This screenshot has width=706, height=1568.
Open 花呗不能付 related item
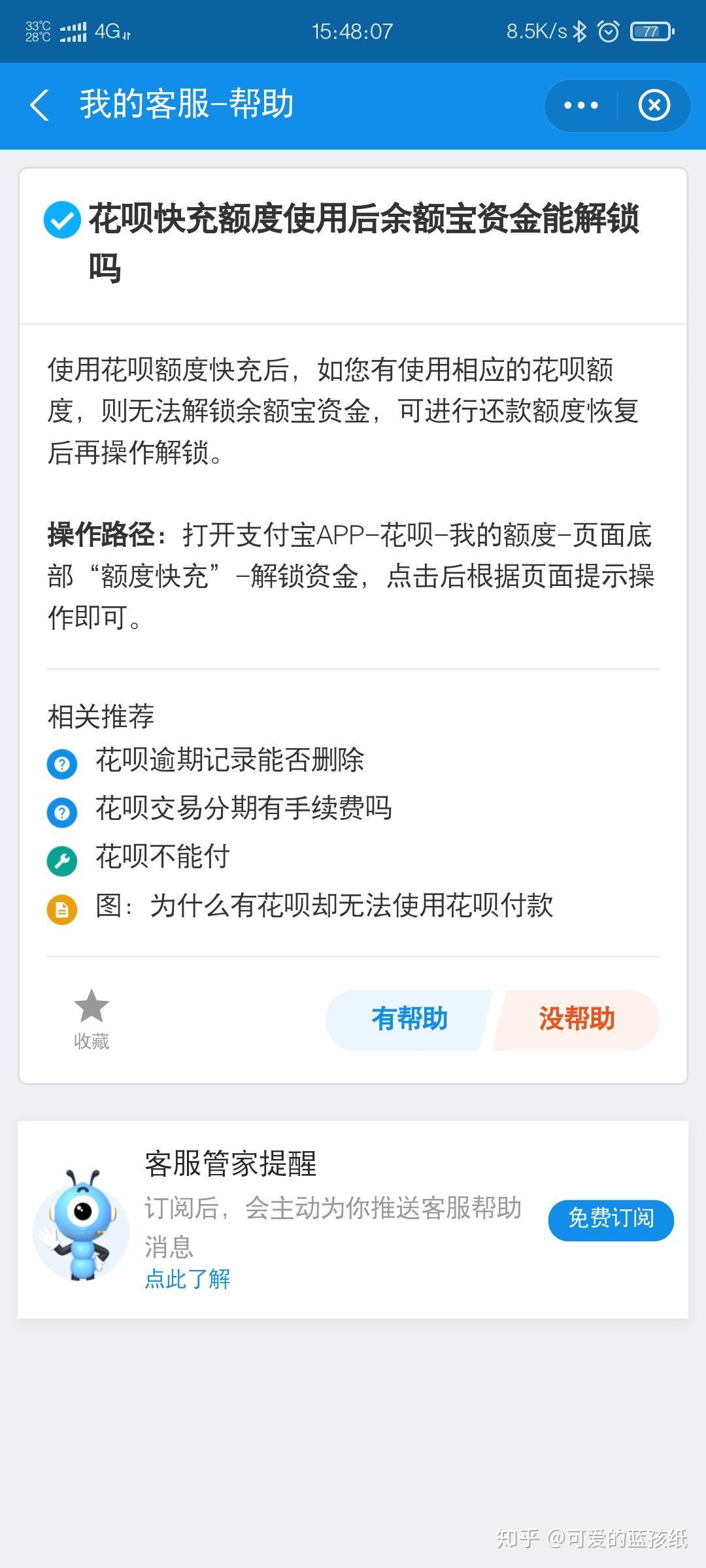pyautogui.click(x=162, y=857)
